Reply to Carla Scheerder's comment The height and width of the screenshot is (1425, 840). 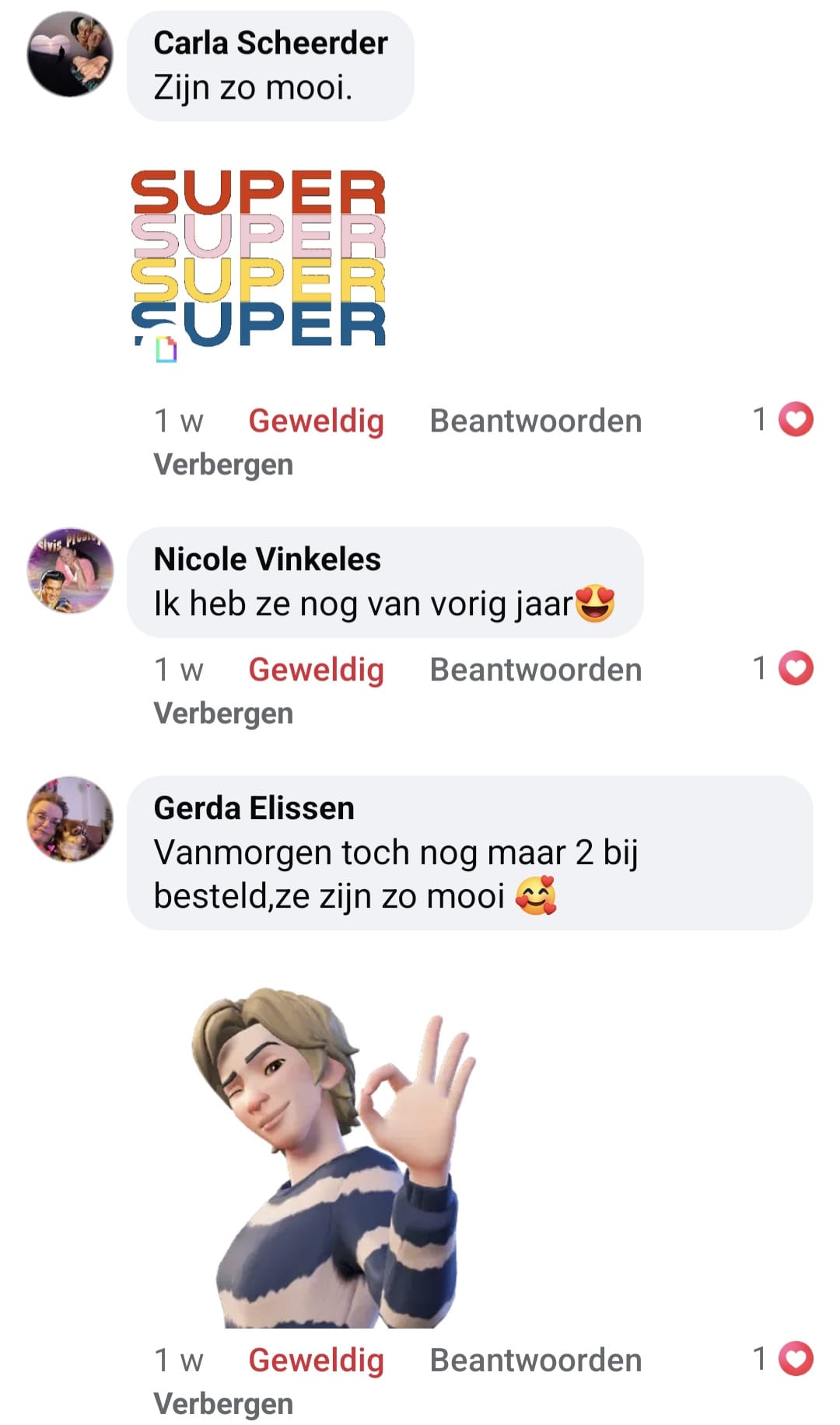point(536,421)
